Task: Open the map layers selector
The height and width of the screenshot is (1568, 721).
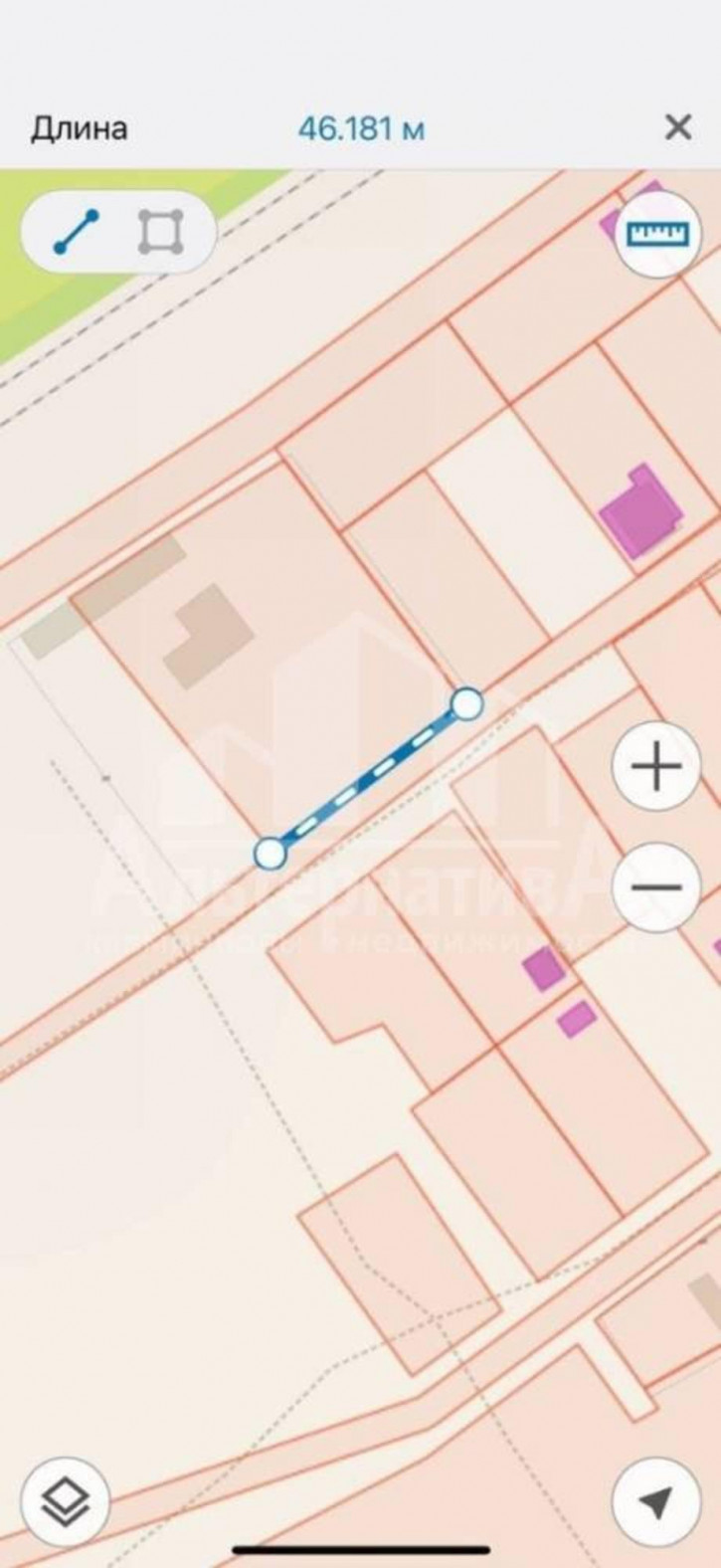Action: click(66, 1502)
